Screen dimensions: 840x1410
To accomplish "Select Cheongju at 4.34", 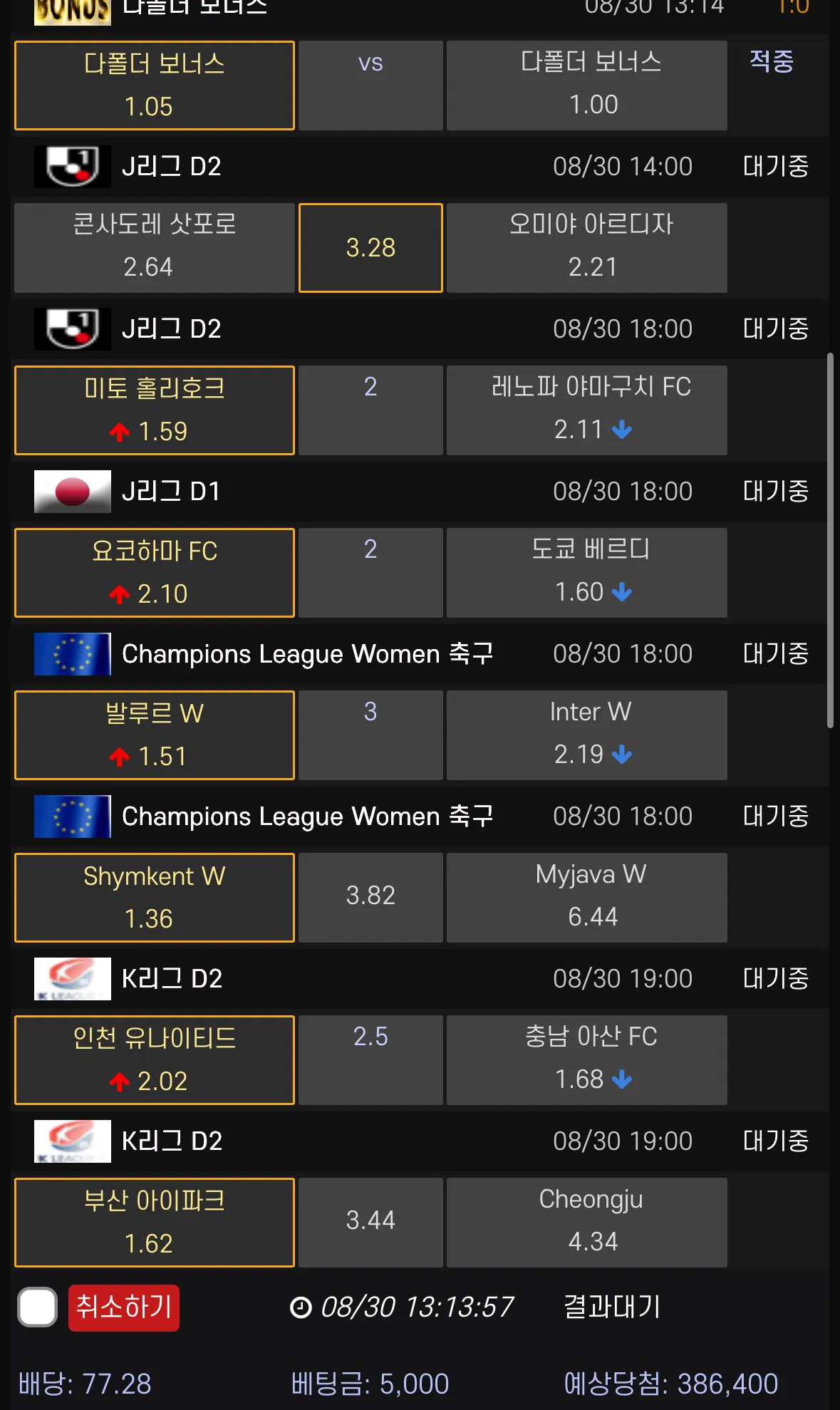I will 586,1222.
